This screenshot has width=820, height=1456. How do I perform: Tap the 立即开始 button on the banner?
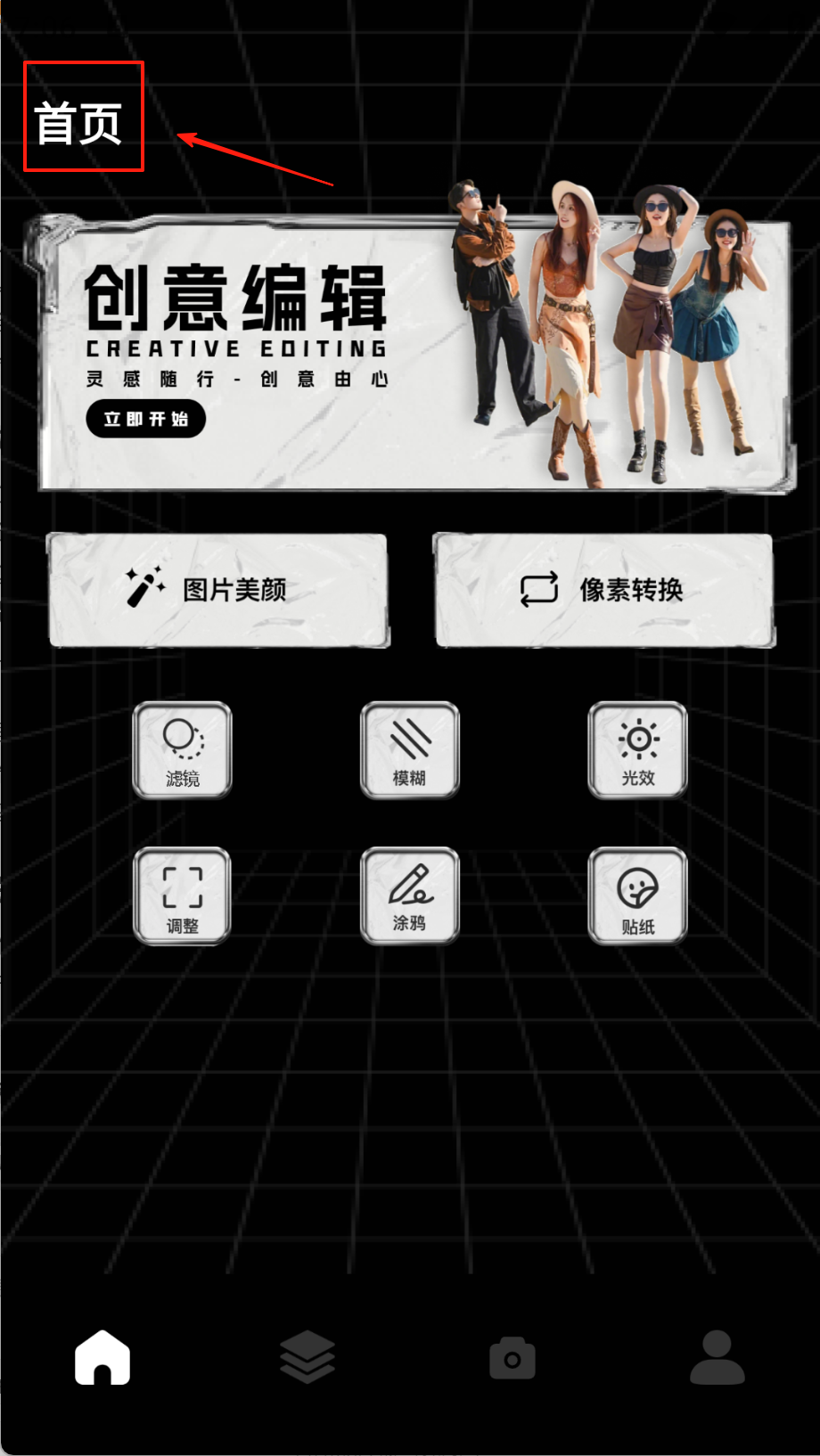145,419
